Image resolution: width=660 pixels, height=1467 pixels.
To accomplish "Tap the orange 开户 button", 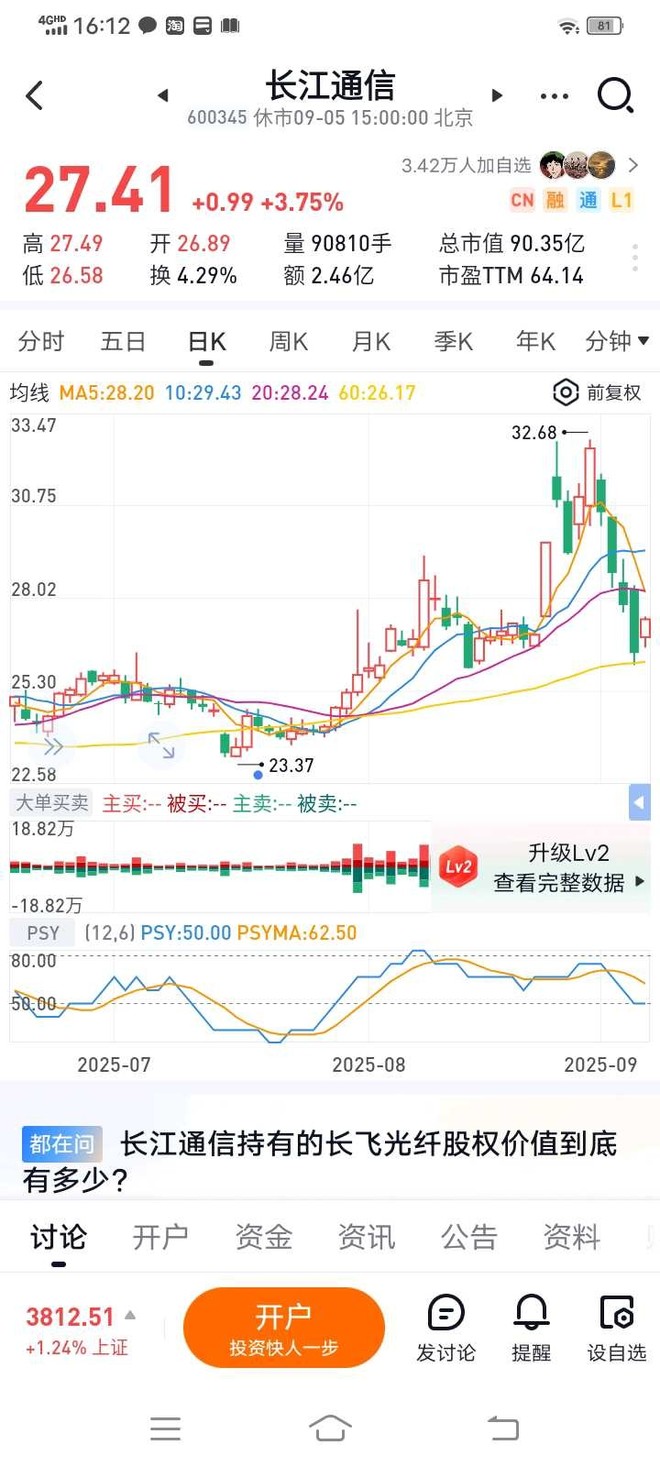I will tap(284, 1327).
